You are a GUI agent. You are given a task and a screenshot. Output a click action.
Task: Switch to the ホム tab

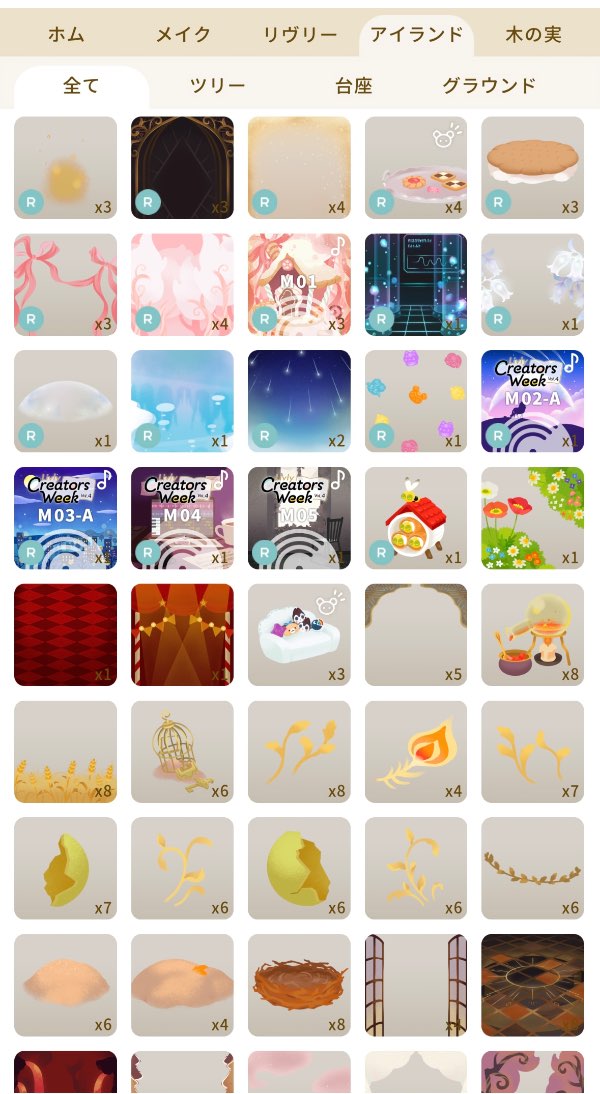66,35
